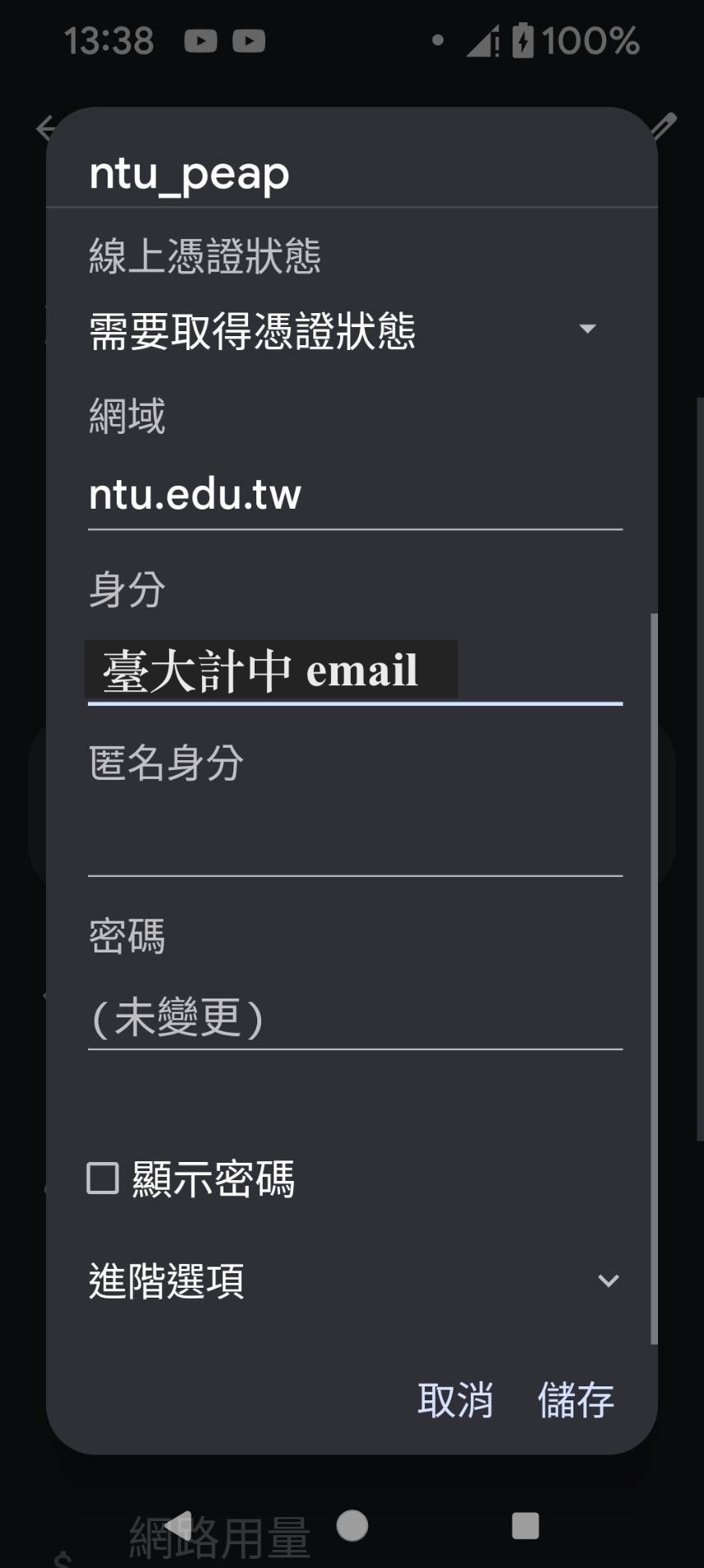
Task: Go to the home screen
Action: tap(352, 1526)
